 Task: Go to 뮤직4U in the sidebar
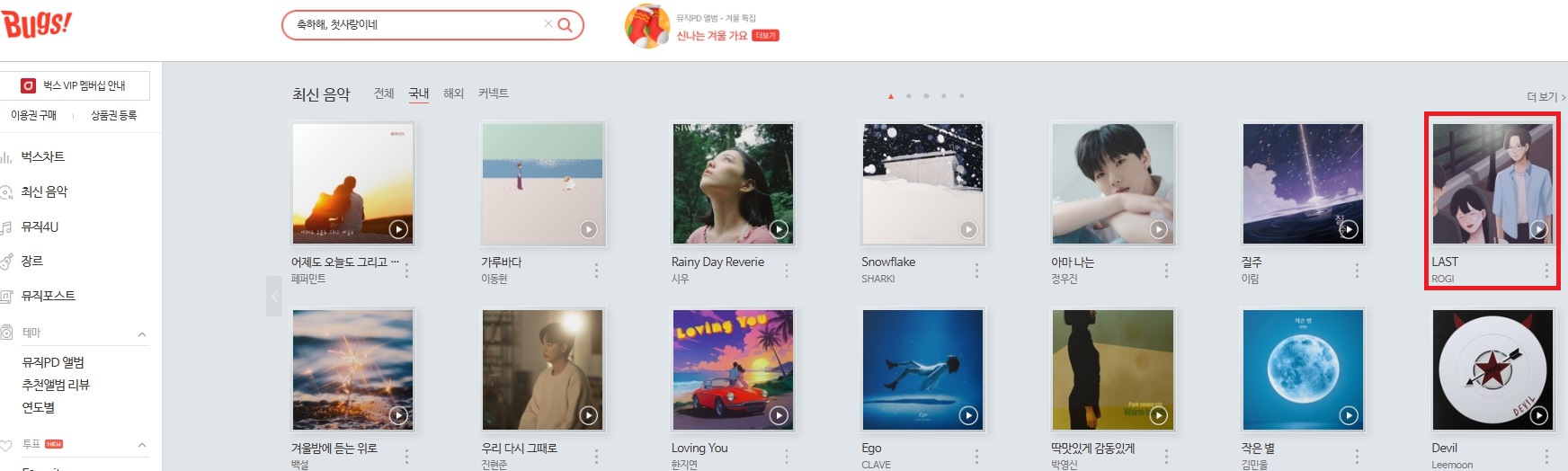coord(40,227)
